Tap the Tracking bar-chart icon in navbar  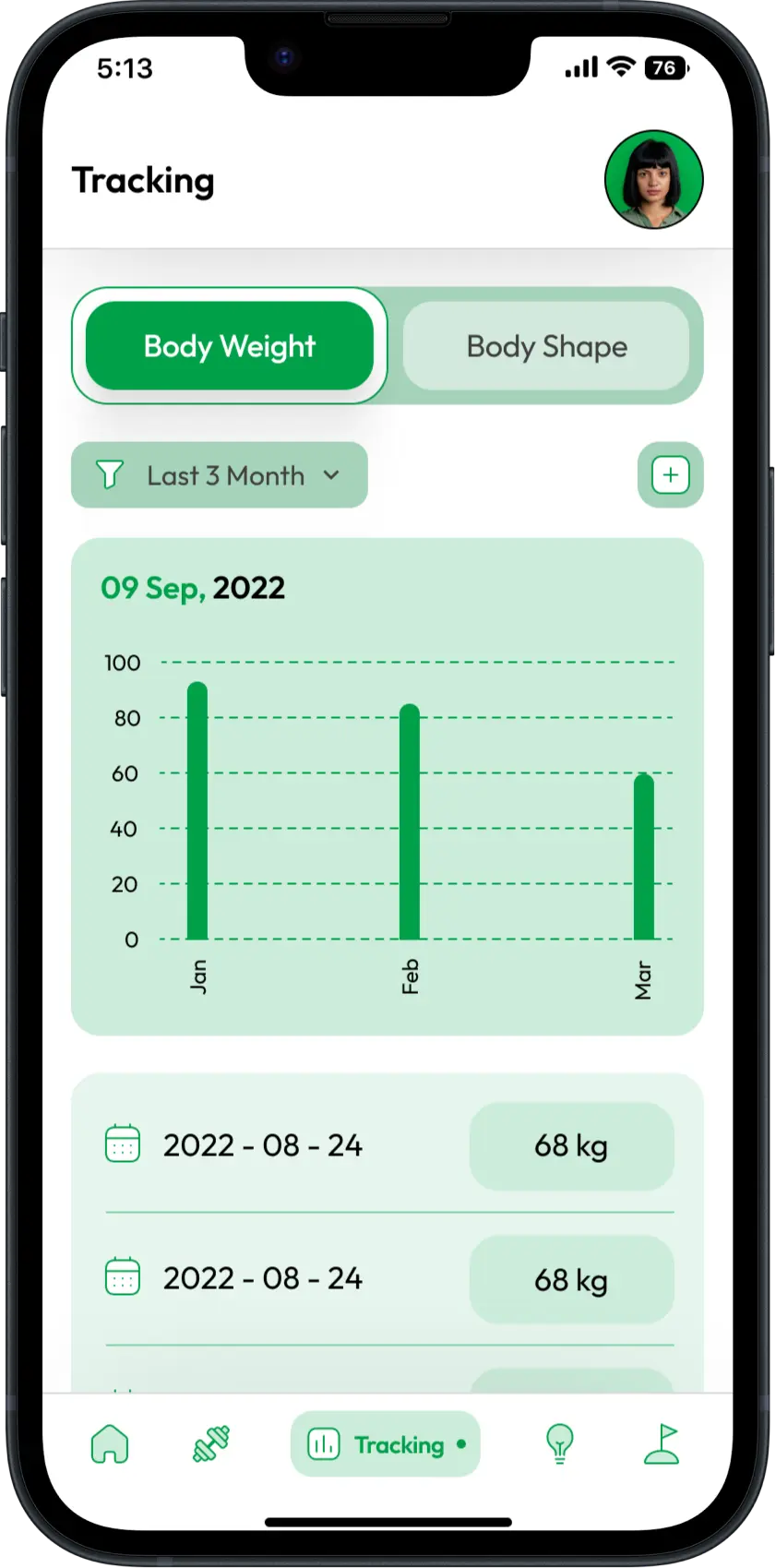325,1444
